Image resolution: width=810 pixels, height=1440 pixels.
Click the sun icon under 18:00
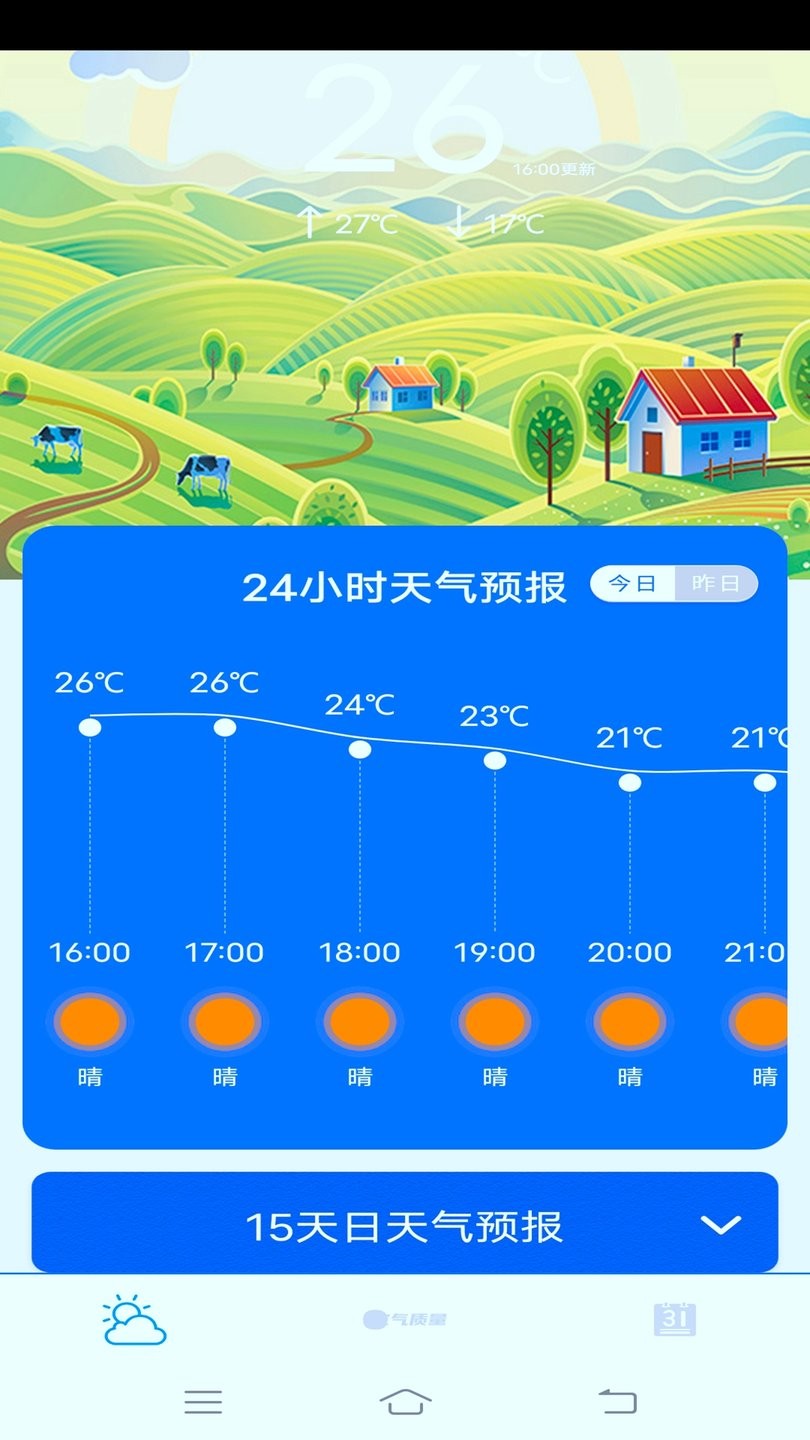tap(359, 1019)
